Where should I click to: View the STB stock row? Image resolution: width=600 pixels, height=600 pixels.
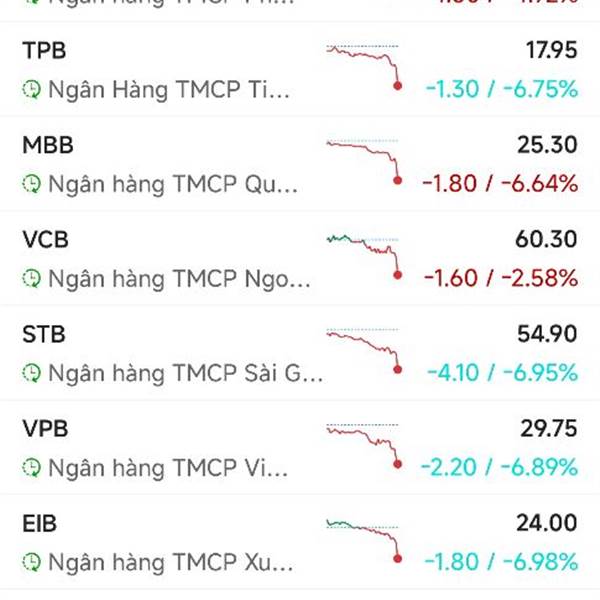[x=300, y=353]
